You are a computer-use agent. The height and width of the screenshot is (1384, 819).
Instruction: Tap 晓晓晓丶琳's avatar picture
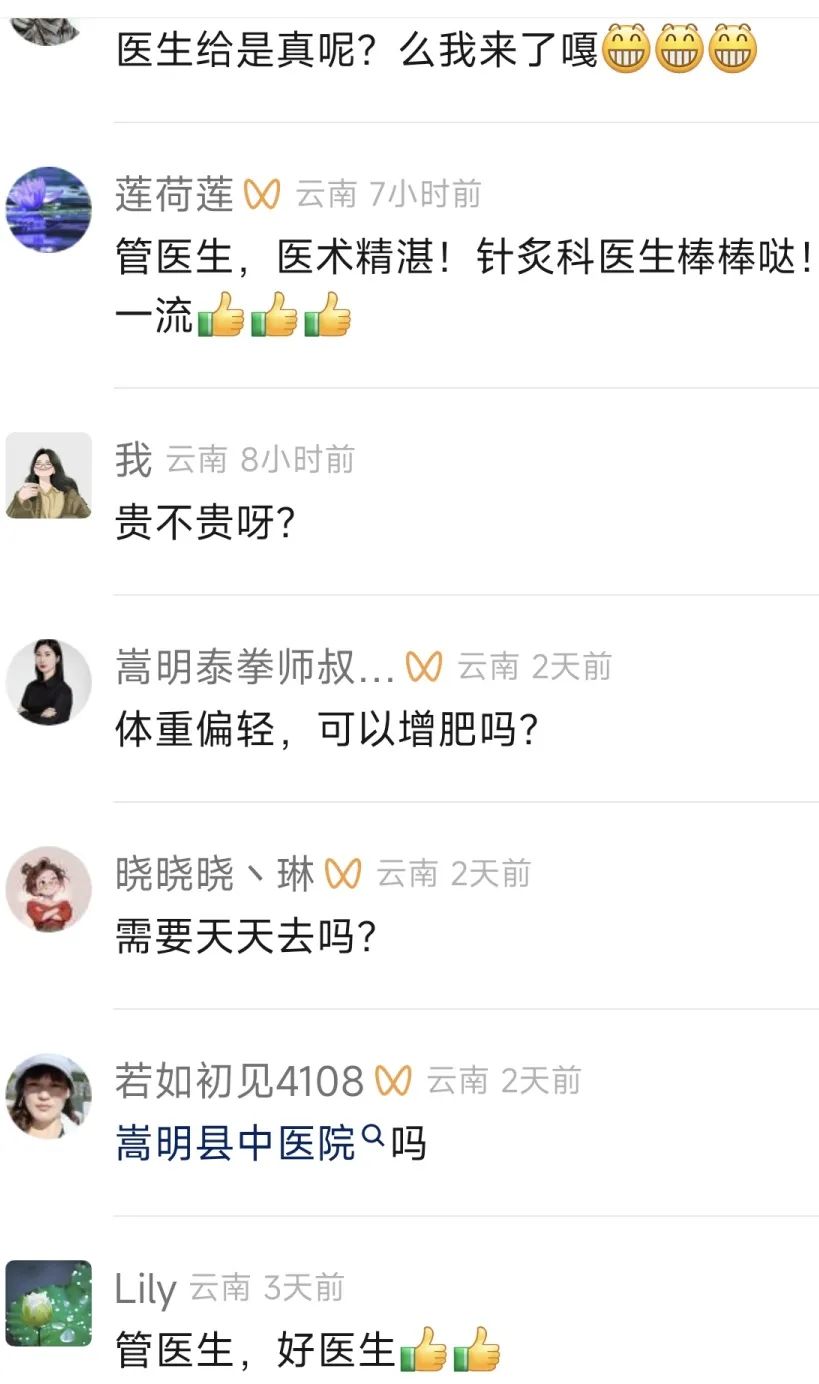(46, 888)
